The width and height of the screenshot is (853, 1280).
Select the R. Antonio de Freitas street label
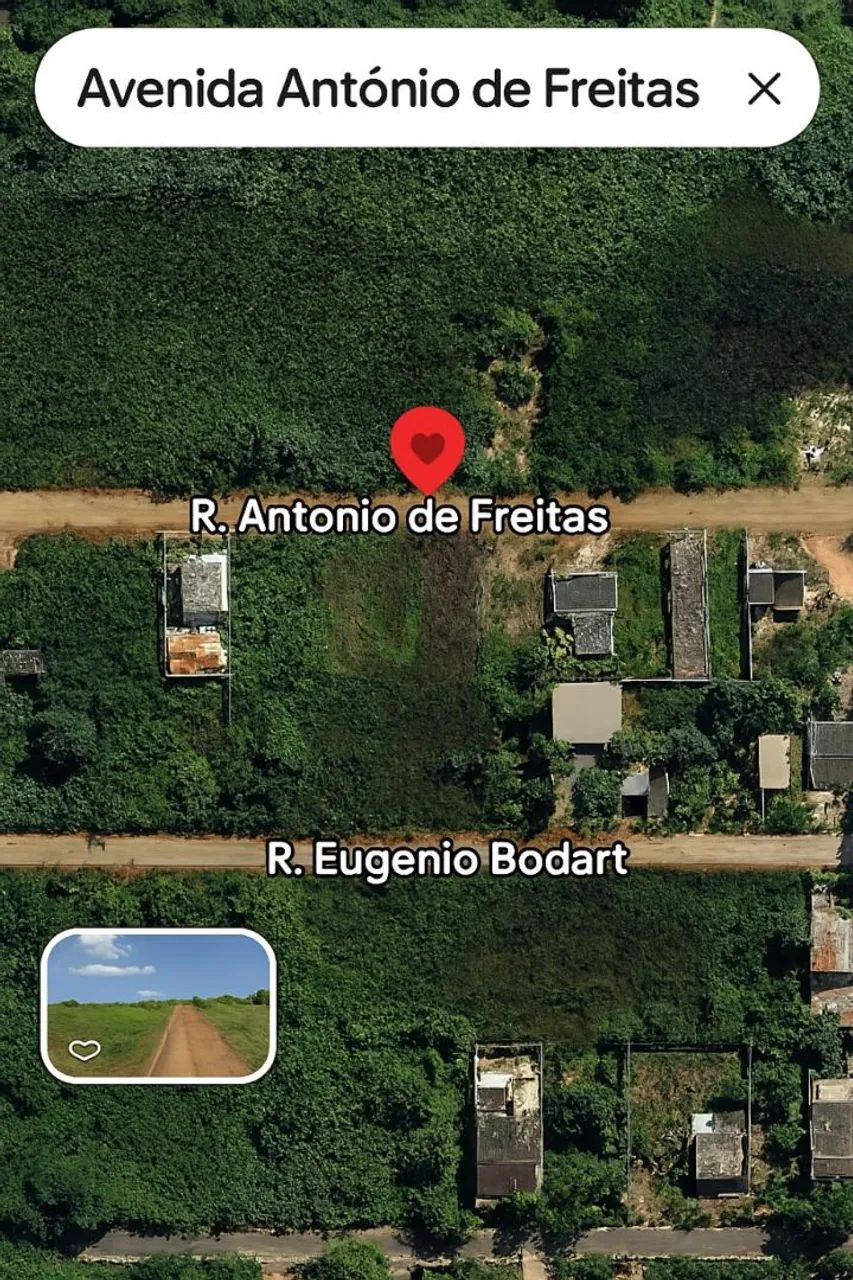tap(400, 517)
